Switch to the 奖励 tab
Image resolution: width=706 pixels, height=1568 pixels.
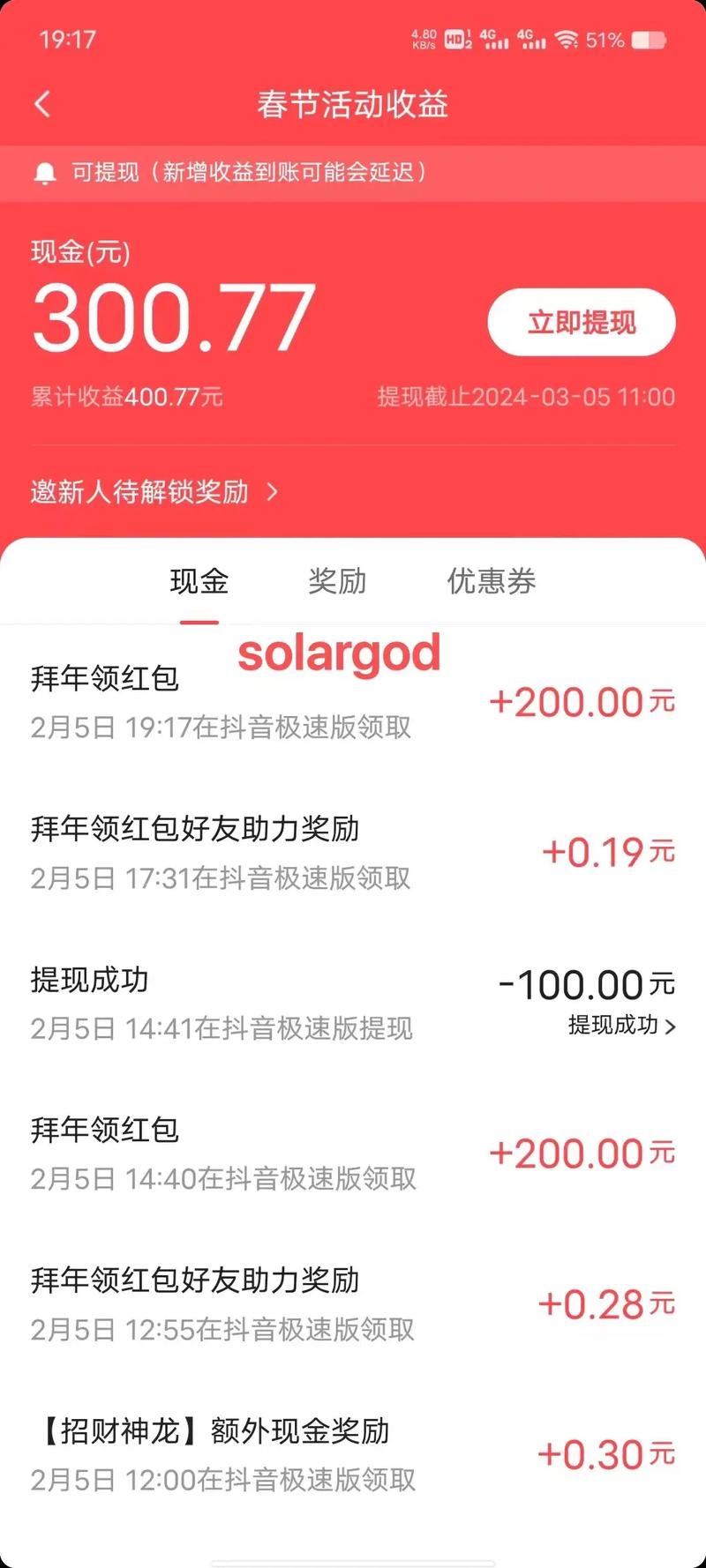pyautogui.click(x=337, y=581)
